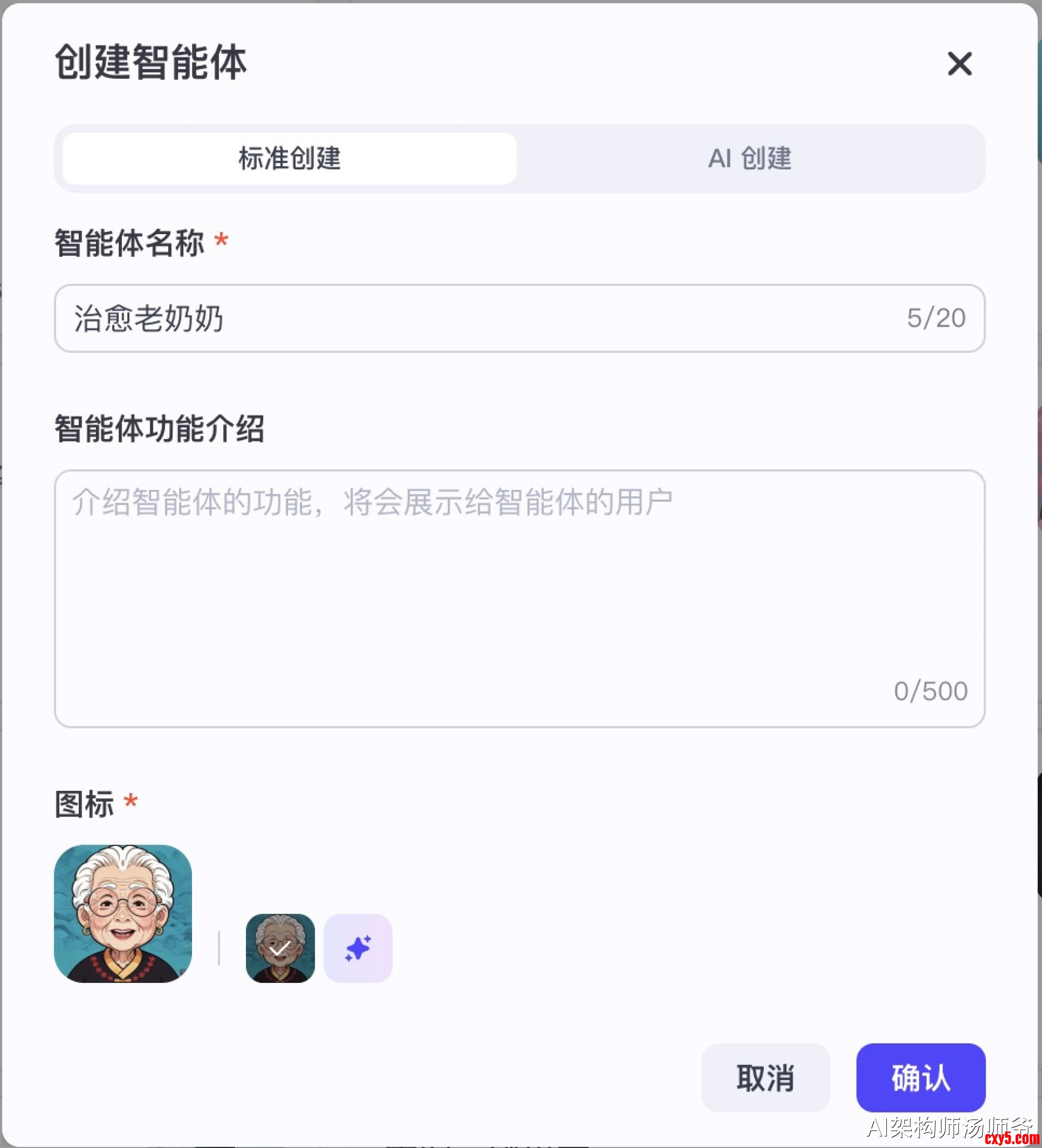The width and height of the screenshot is (1042, 1148).
Task: Close the 创建智能体 dialog
Action: pos(959,63)
